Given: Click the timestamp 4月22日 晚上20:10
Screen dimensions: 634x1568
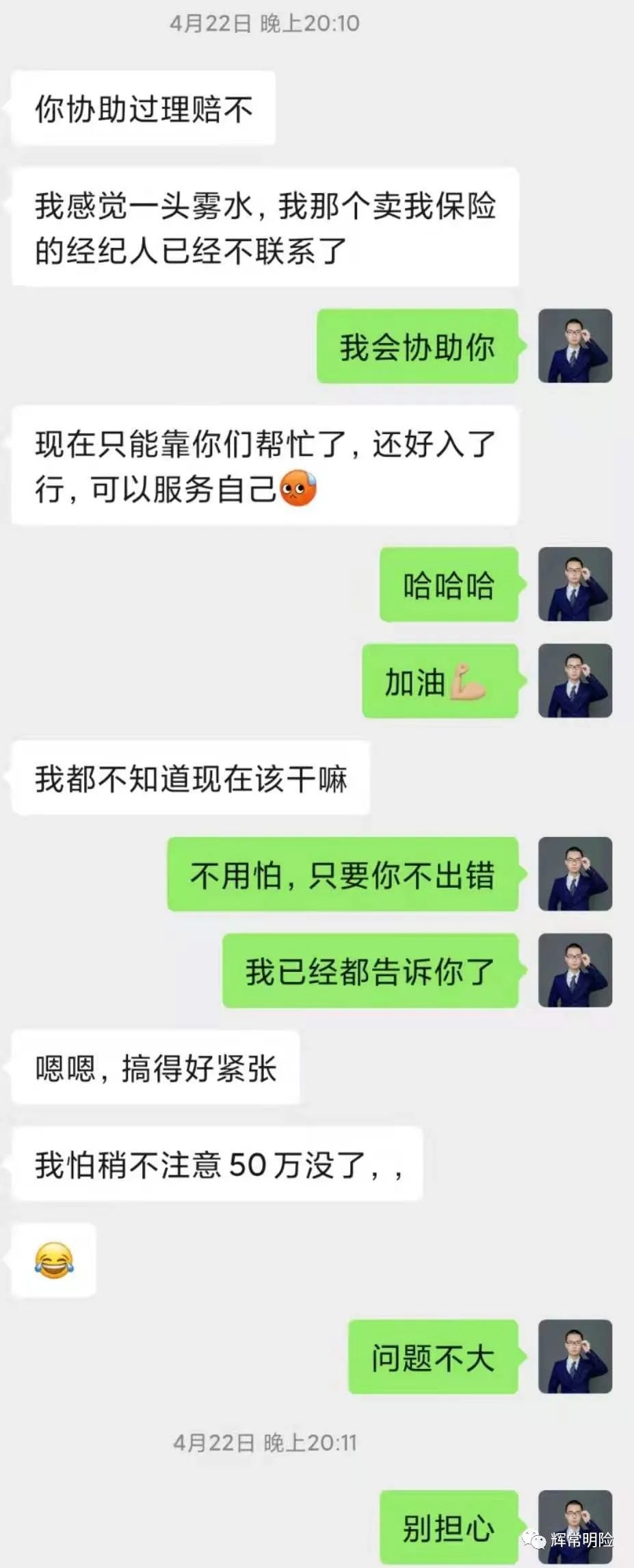Looking at the screenshot, I should [265, 25].
